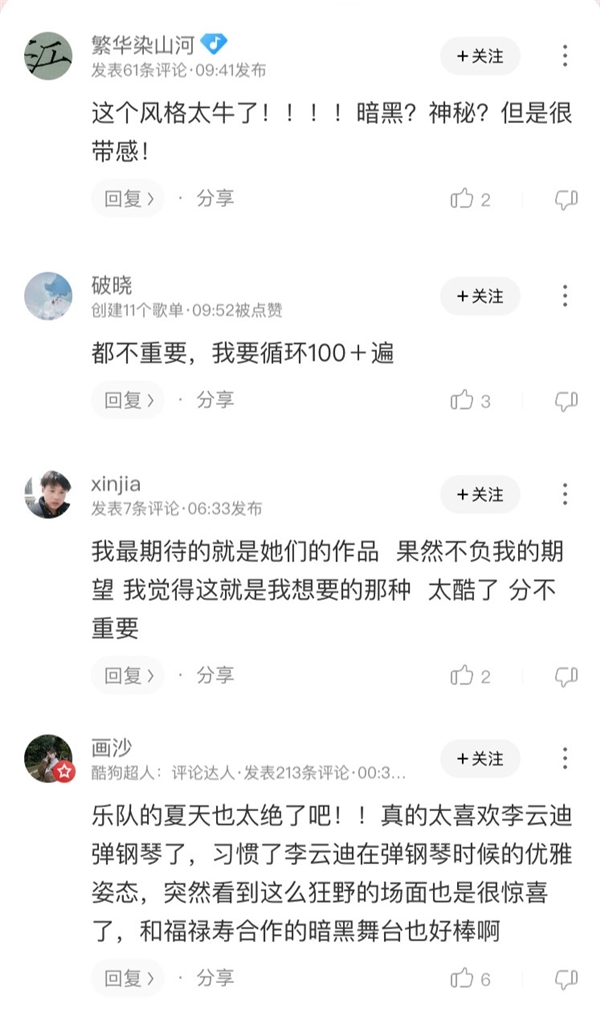Open overflow menu on 繁华染山河's comment

coord(565,56)
